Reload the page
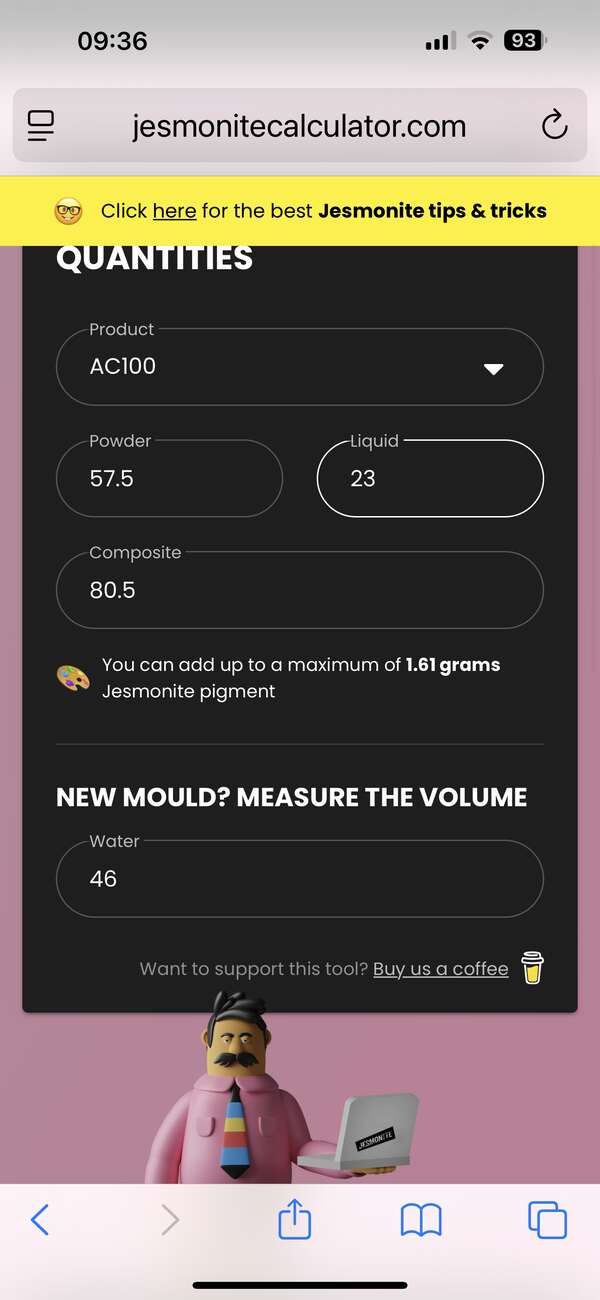 pyautogui.click(x=553, y=126)
